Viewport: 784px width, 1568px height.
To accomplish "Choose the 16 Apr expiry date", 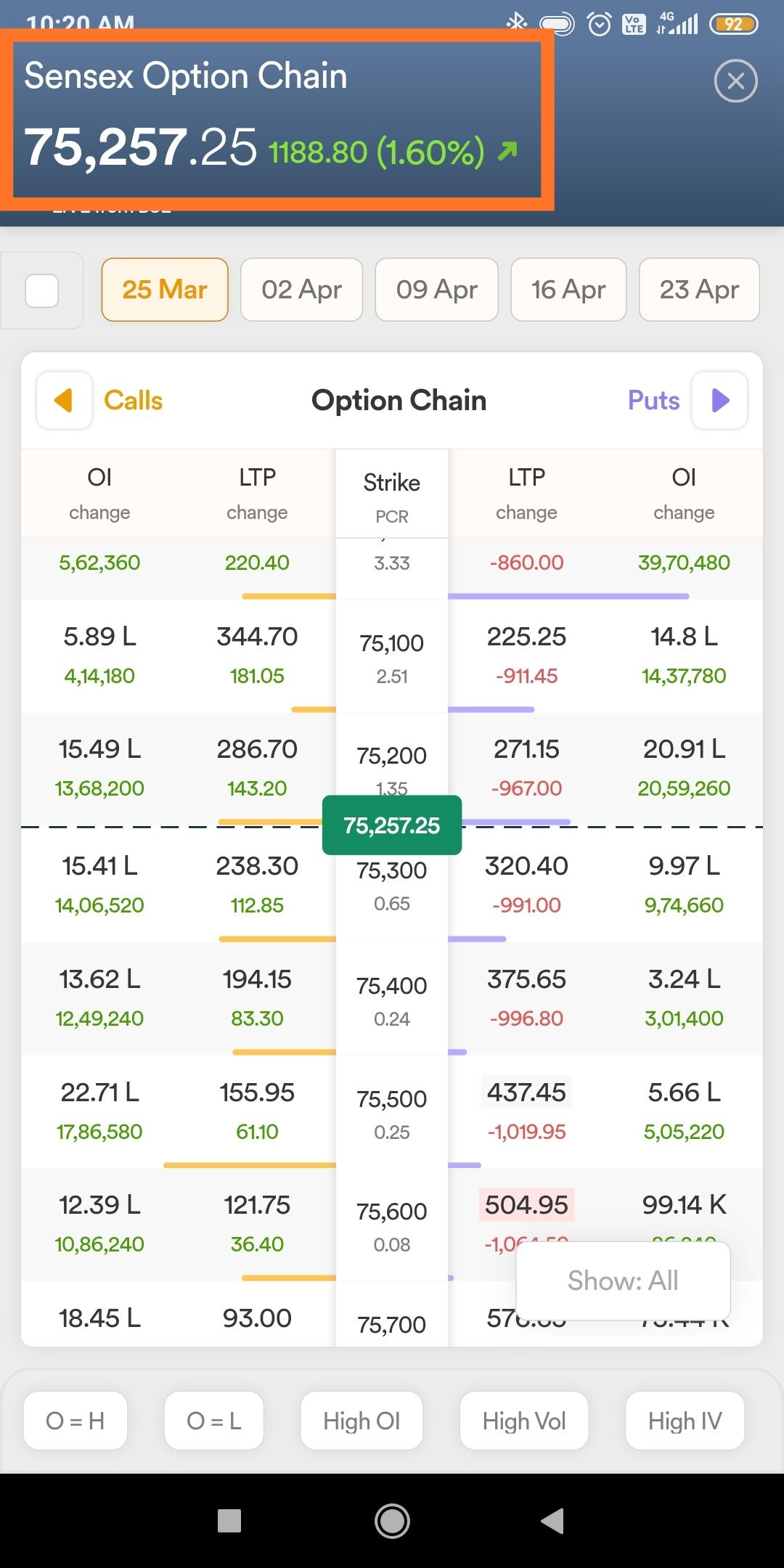I will click(x=568, y=290).
